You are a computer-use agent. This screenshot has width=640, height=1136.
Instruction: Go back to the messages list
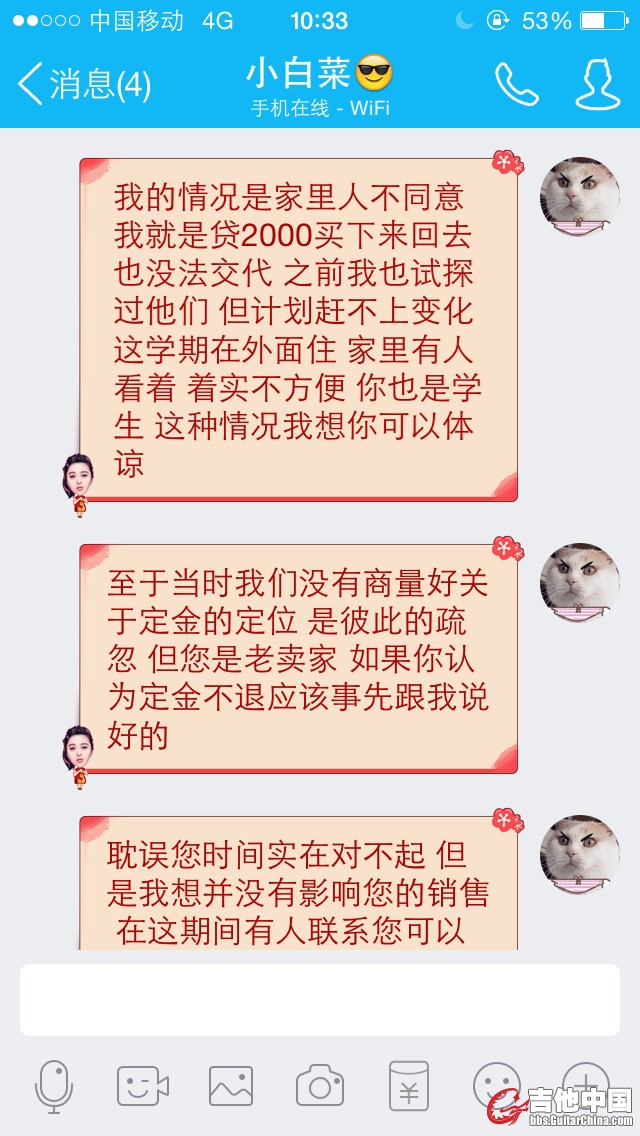(82, 84)
